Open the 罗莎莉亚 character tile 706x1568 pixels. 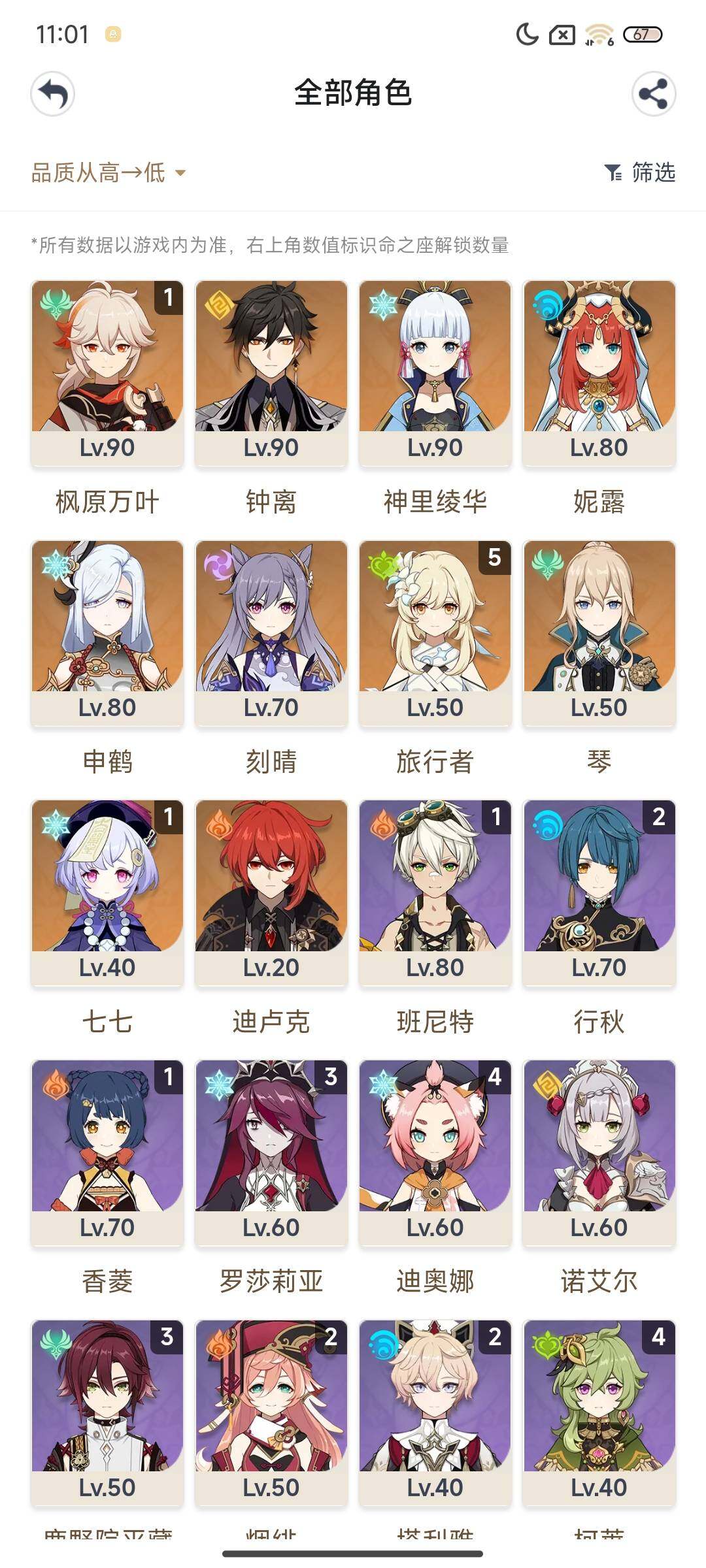click(271, 1152)
